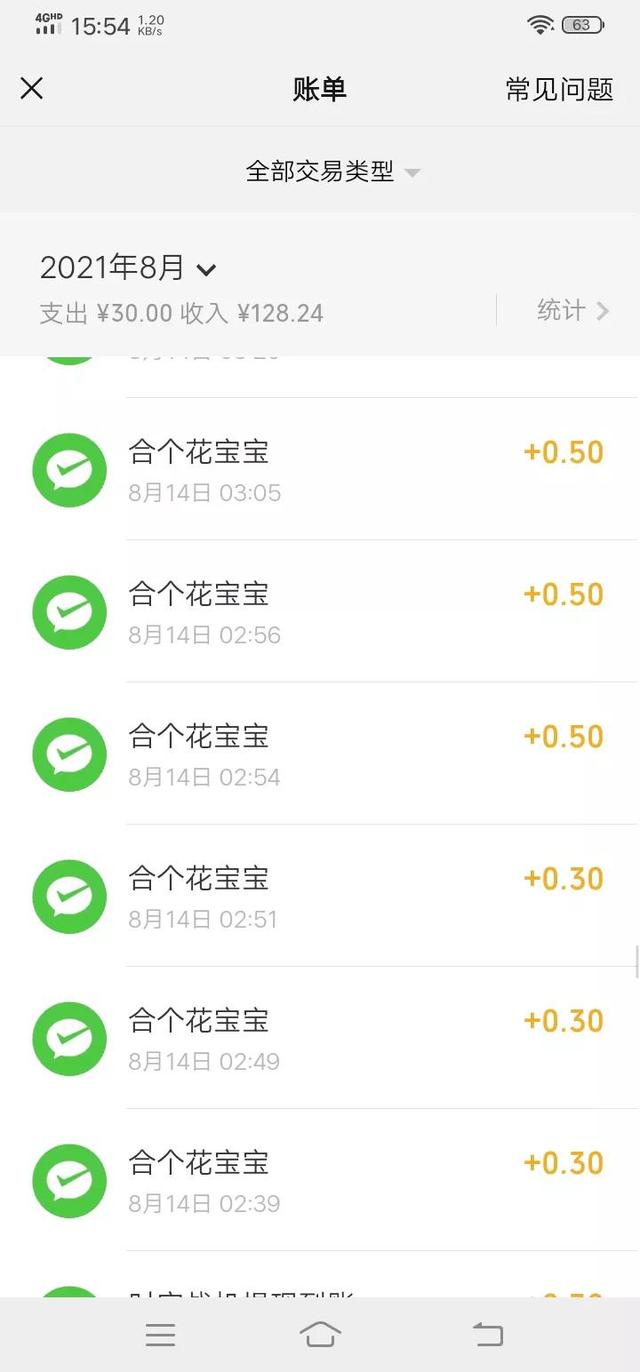Screen dimensions: 640x1372
Task: Close the bill page with X
Action: click(32, 88)
